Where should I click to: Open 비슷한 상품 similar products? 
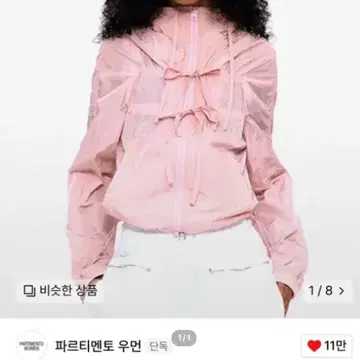pos(60,291)
